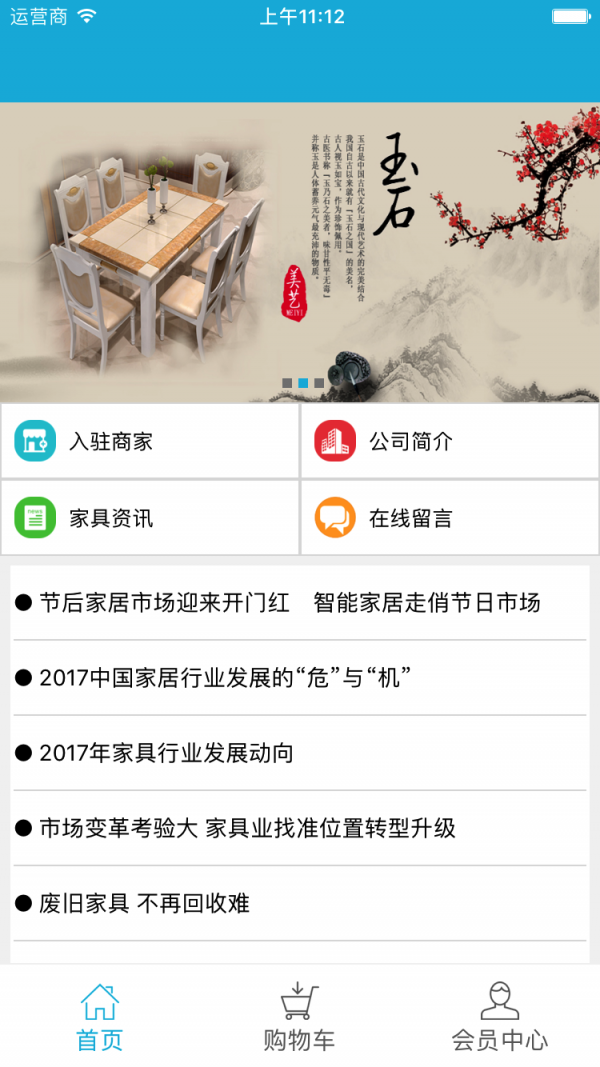Open 公司简介 company profile
600x1067 pixels.
tap(450, 441)
